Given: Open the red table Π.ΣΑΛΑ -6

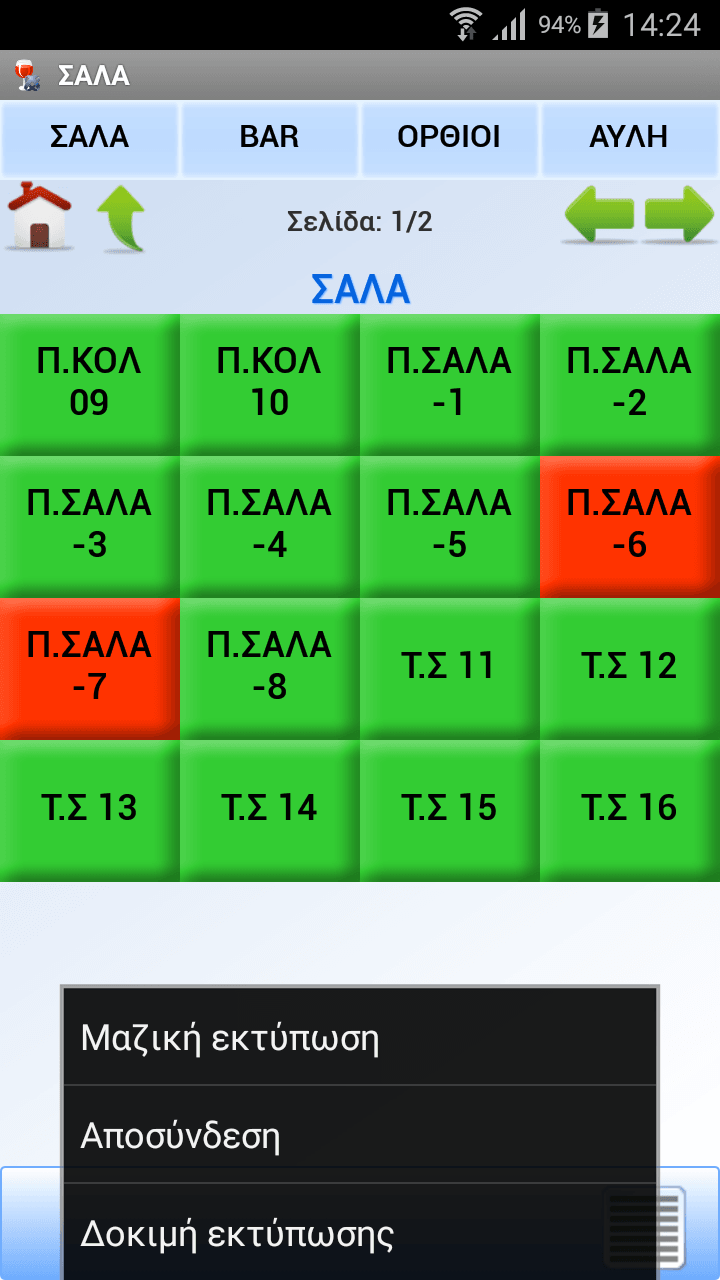Looking at the screenshot, I should [629, 525].
